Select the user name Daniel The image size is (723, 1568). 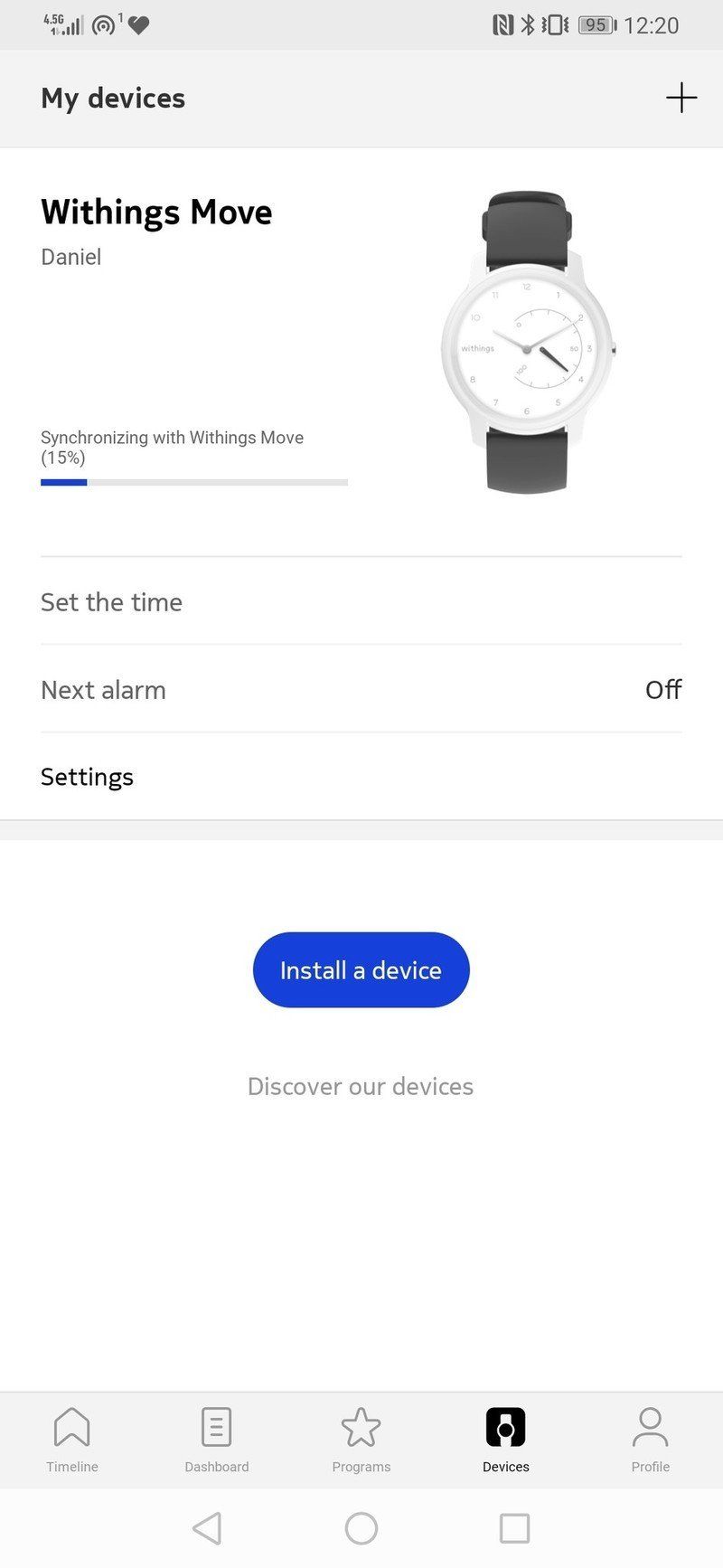click(x=70, y=257)
